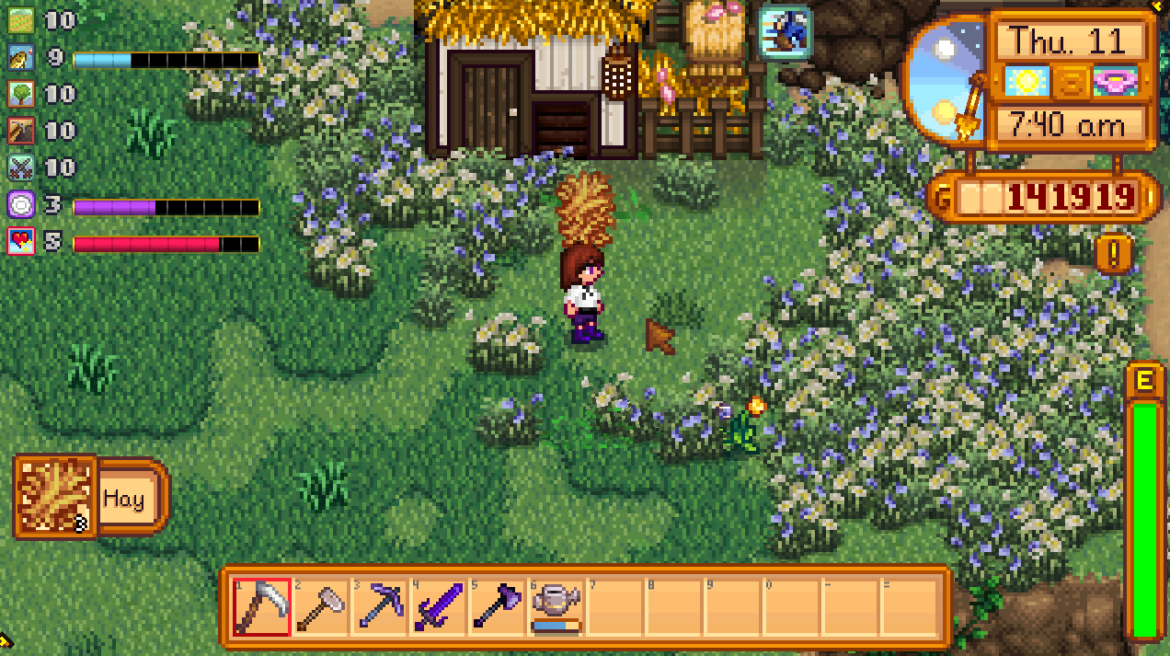Select empty toolbar slot 7
1170x656 pixels.
point(615,606)
